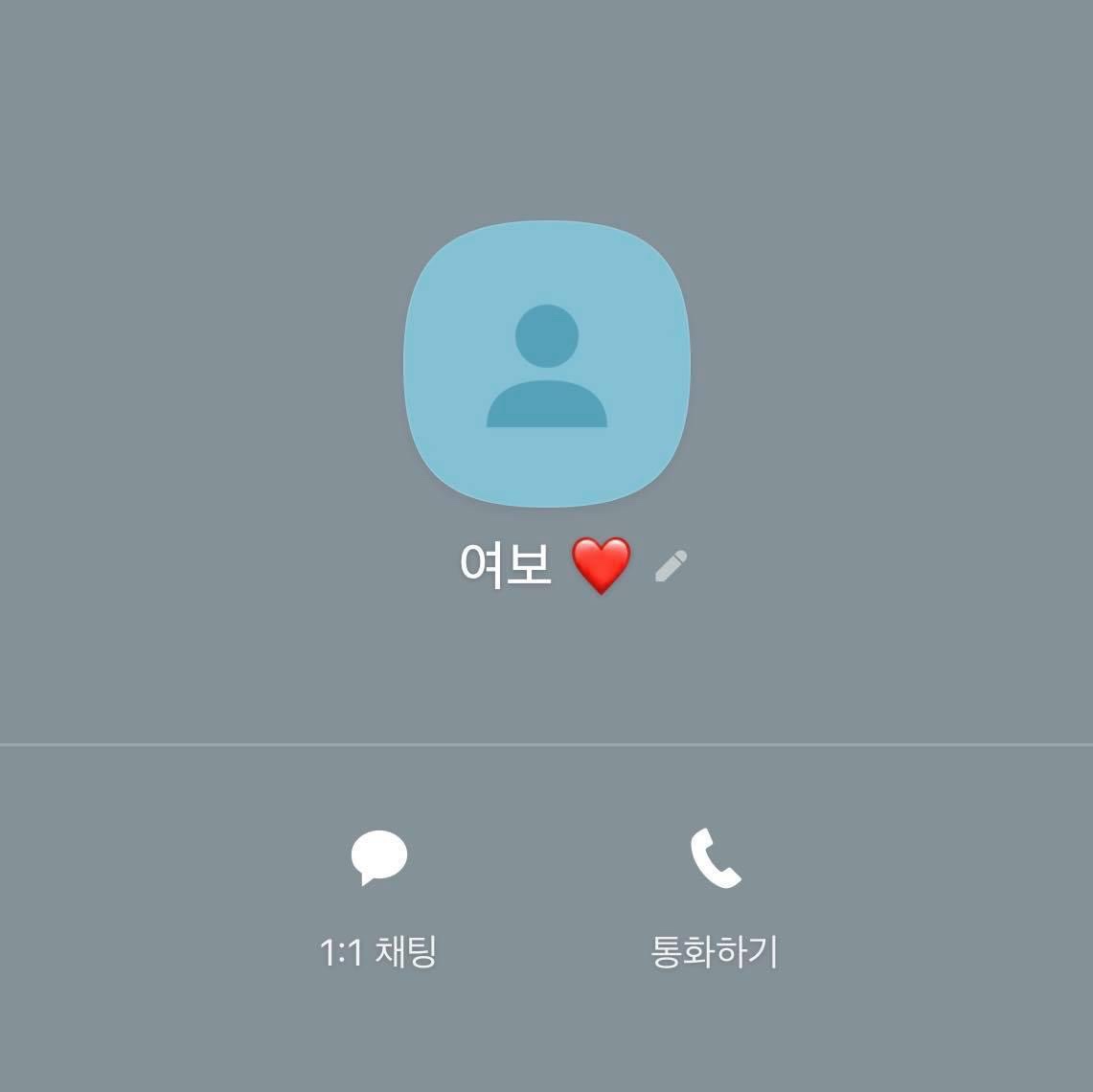Edit the 여보 contact name with pencil icon
The width and height of the screenshot is (1093, 1092).
[x=671, y=566]
